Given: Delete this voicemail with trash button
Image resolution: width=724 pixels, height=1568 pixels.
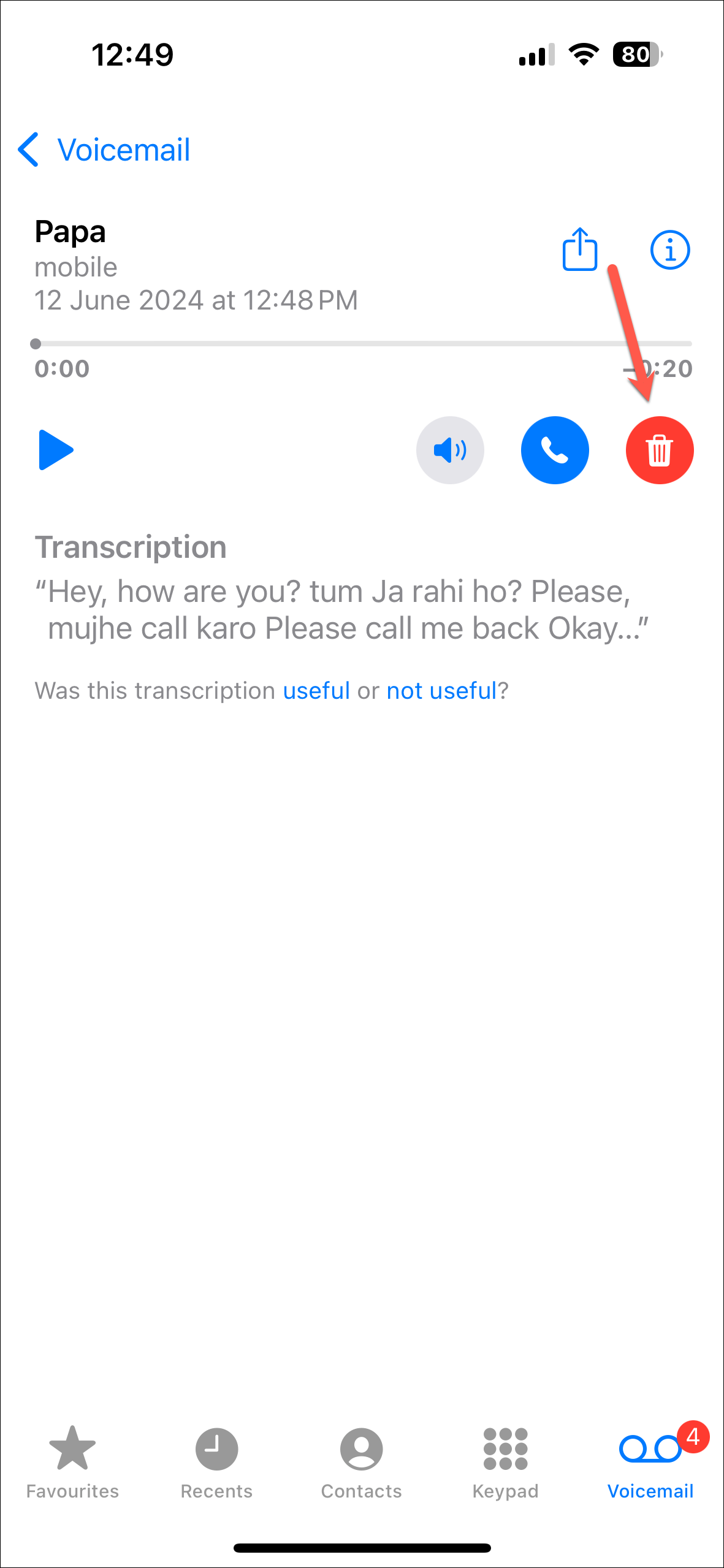Looking at the screenshot, I should coord(659,450).
